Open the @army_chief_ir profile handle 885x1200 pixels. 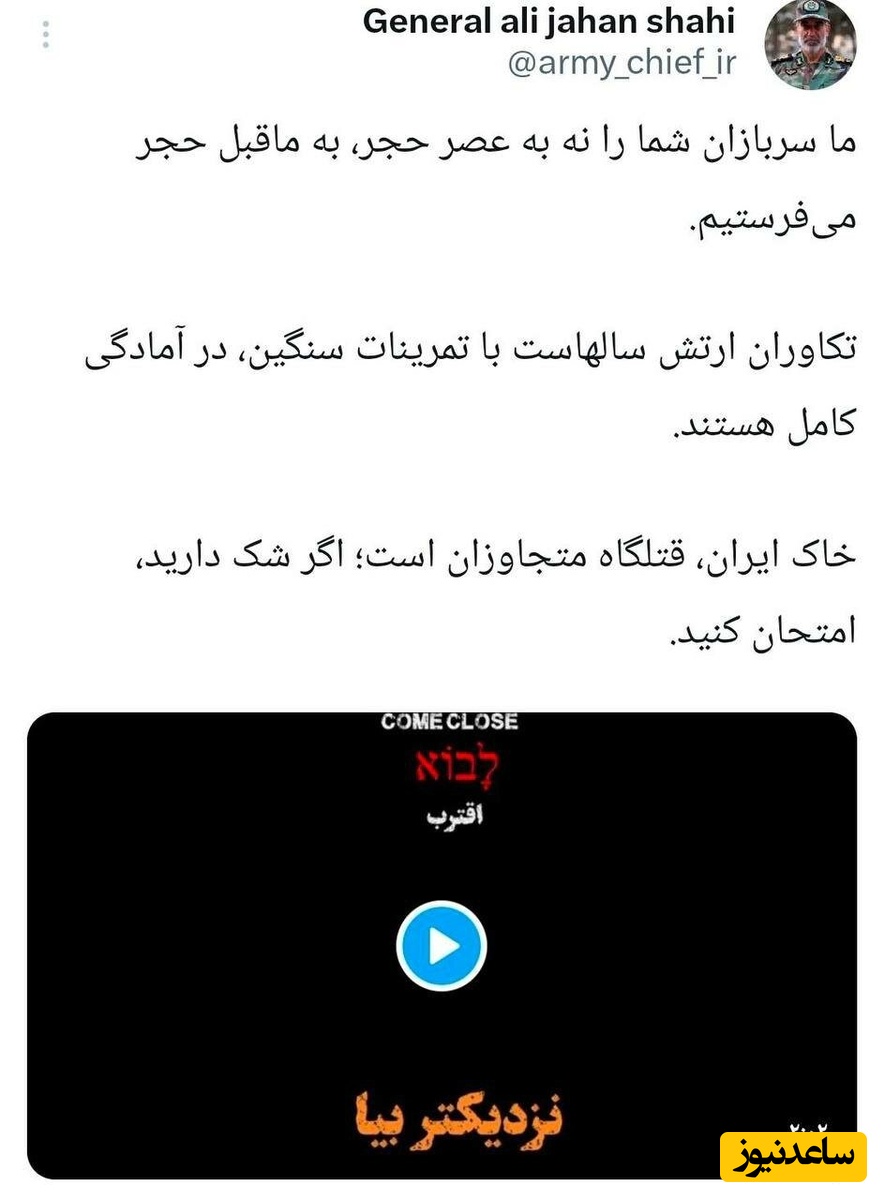(x=621, y=64)
